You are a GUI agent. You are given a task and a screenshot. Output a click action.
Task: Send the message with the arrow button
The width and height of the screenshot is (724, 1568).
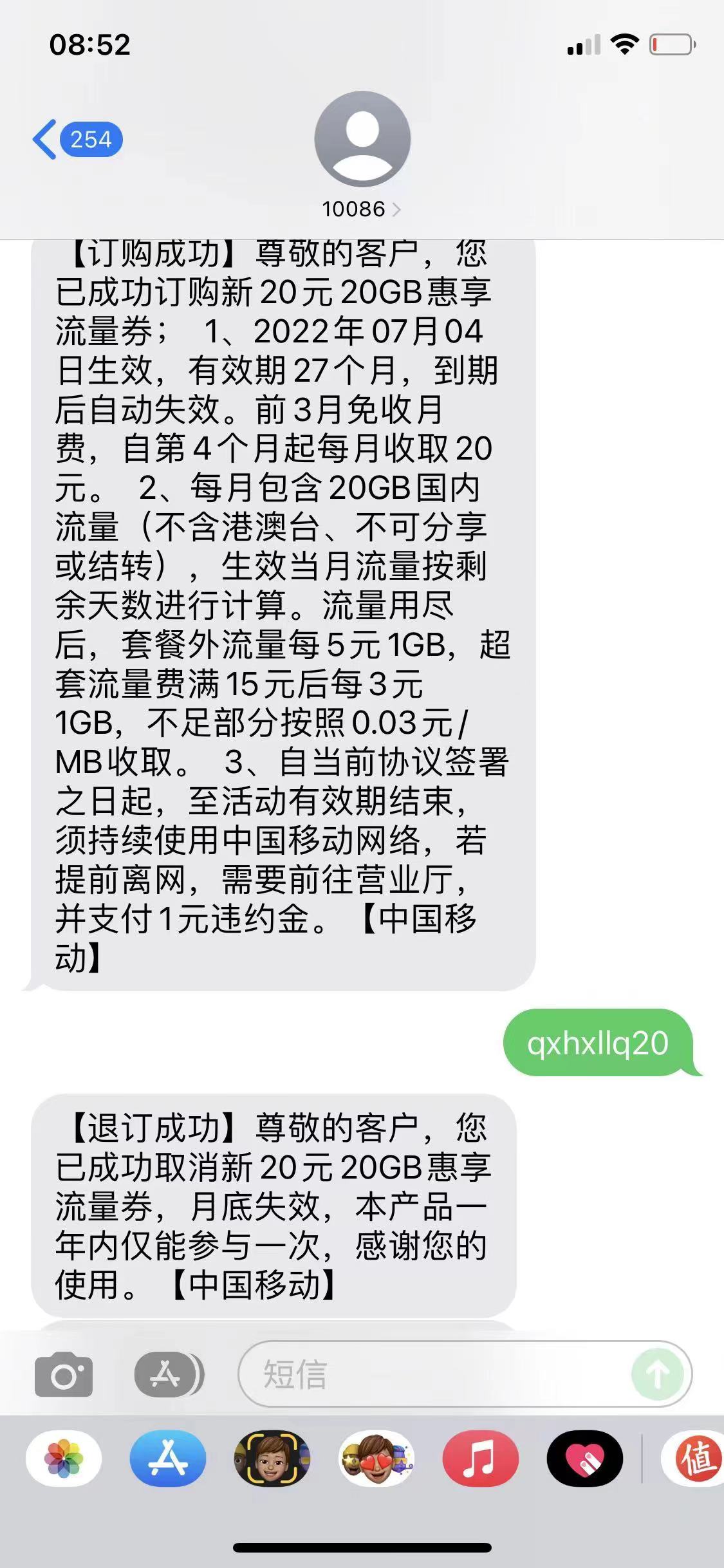click(658, 1374)
